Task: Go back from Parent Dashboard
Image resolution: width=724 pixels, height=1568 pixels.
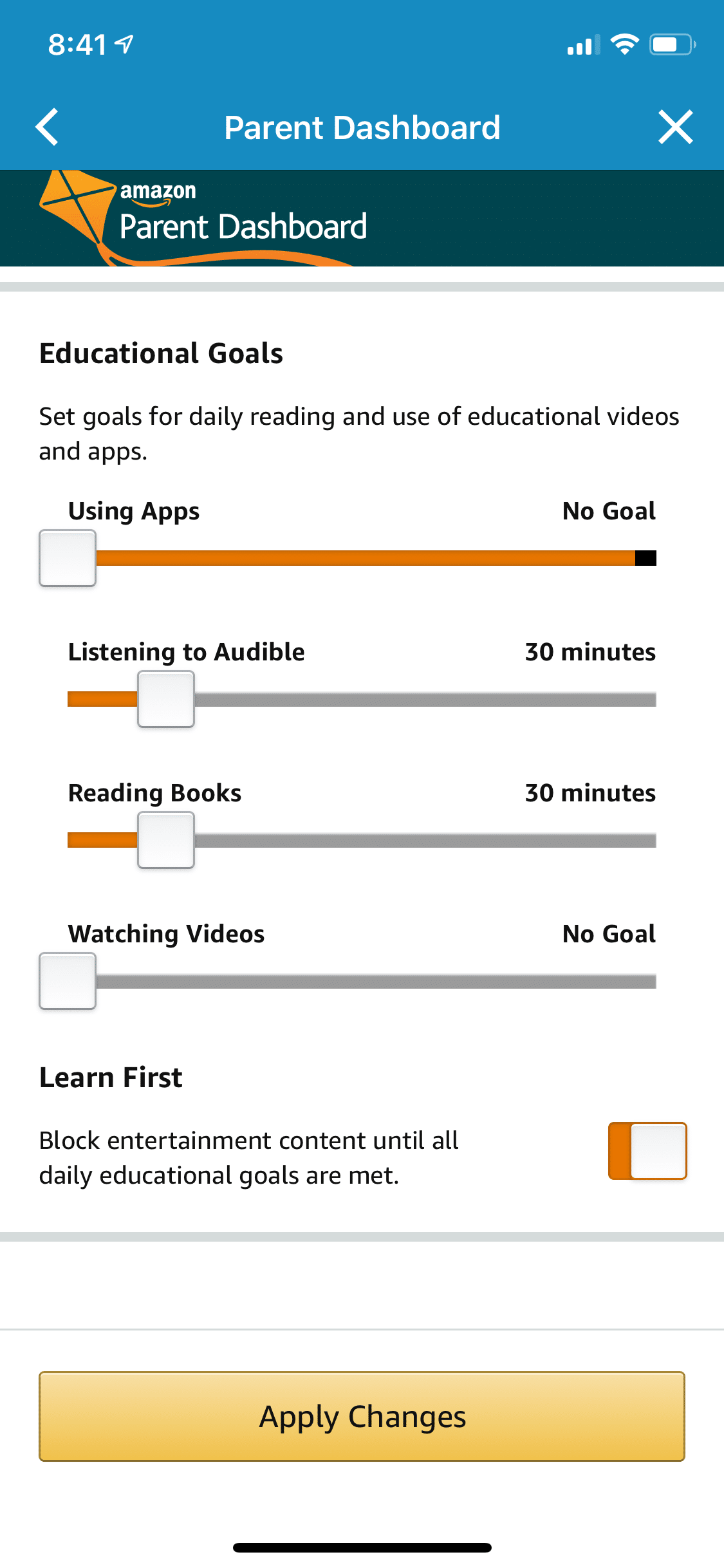Action: tap(48, 127)
